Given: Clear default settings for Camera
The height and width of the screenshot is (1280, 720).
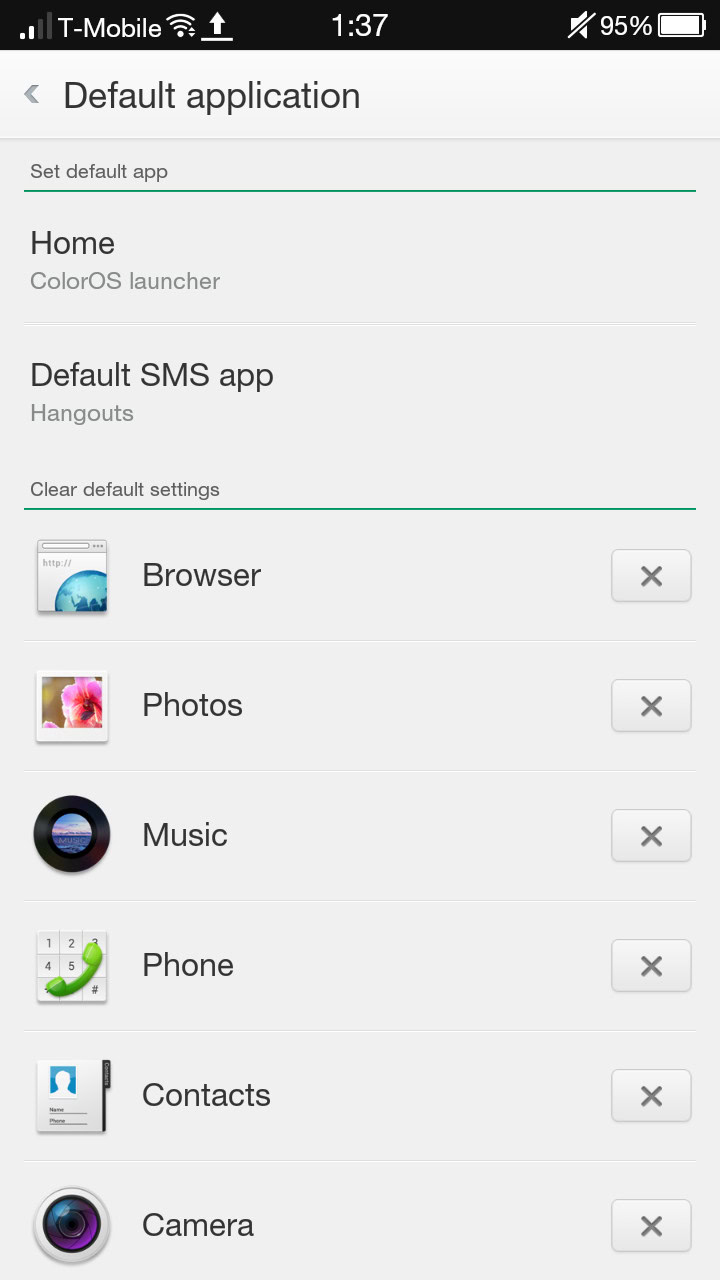Looking at the screenshot, I should [651, 1225].
